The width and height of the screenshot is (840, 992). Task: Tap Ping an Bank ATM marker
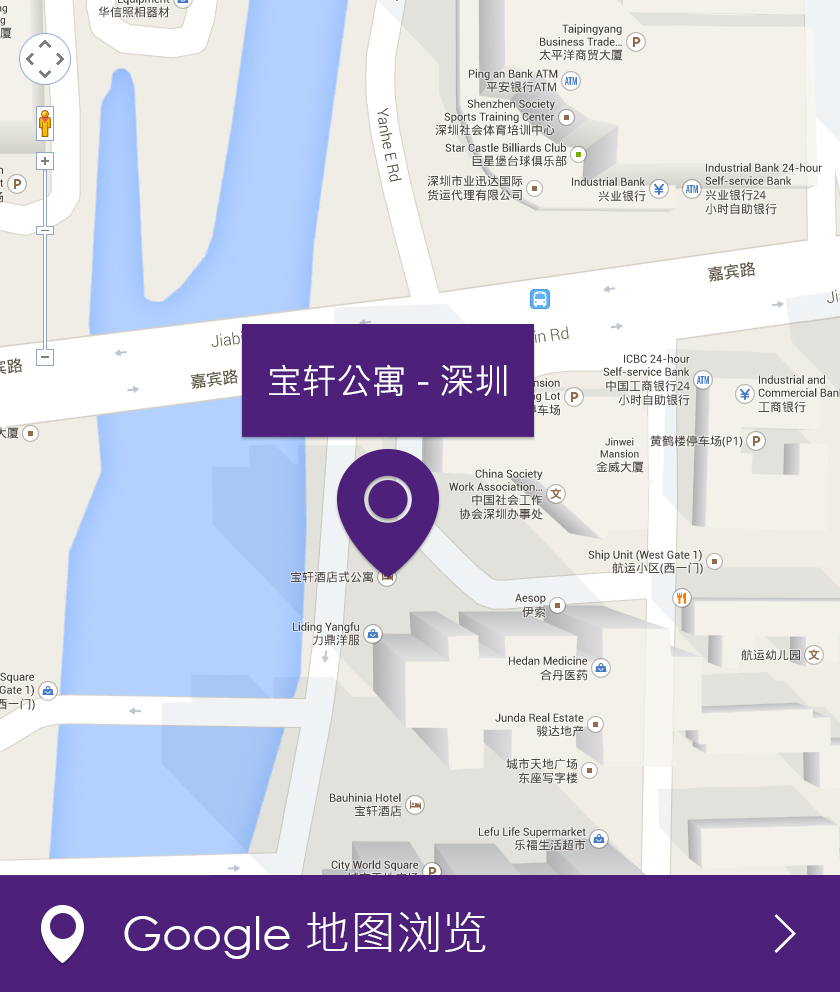pos(571,80)
